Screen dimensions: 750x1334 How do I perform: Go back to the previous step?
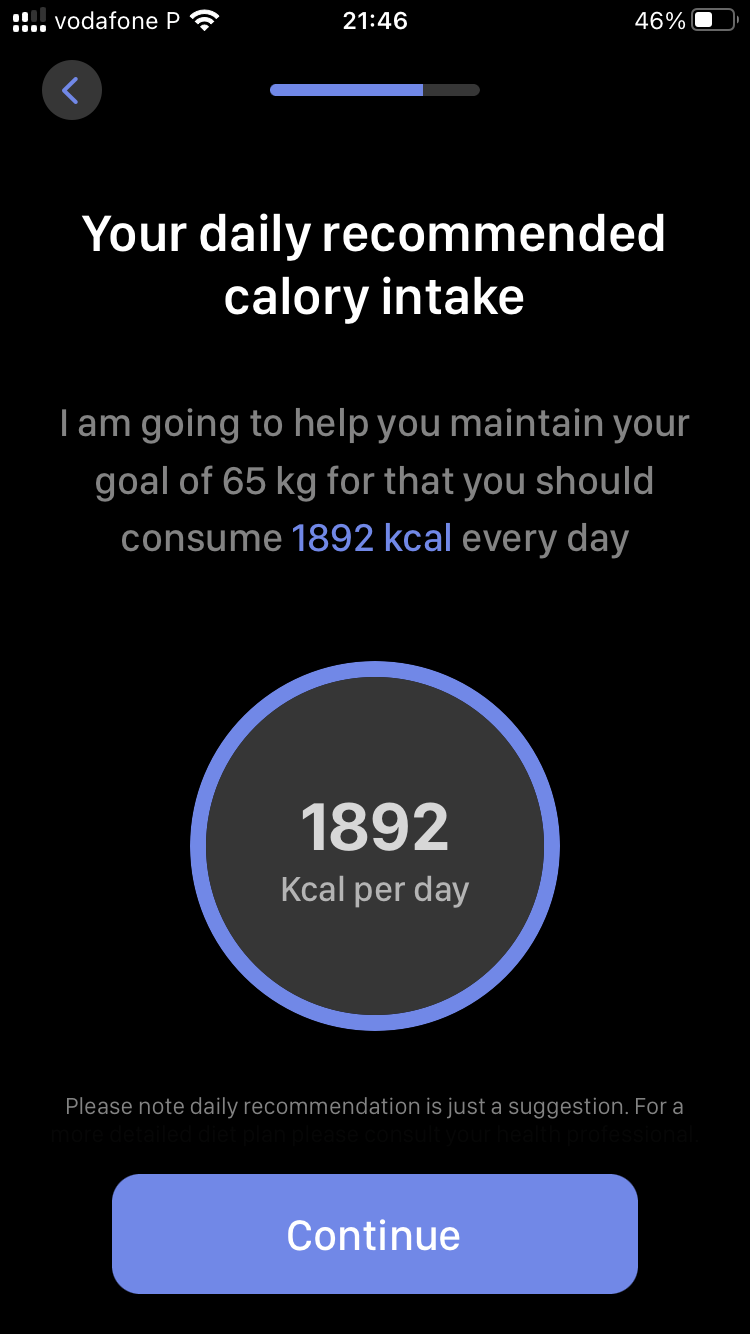(x=71, y=91)
